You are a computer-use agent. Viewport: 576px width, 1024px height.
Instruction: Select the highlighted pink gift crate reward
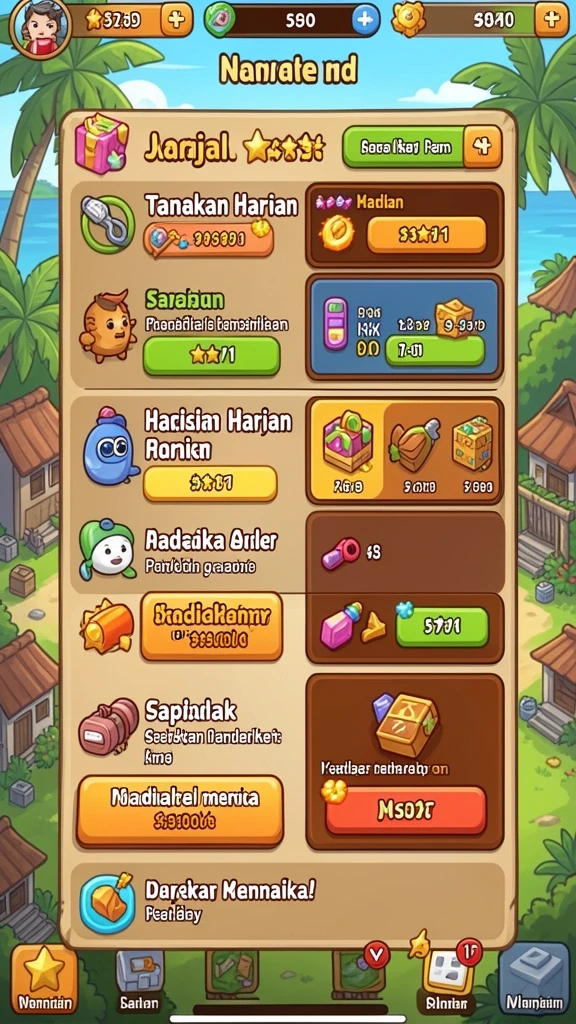coord(347,451)
